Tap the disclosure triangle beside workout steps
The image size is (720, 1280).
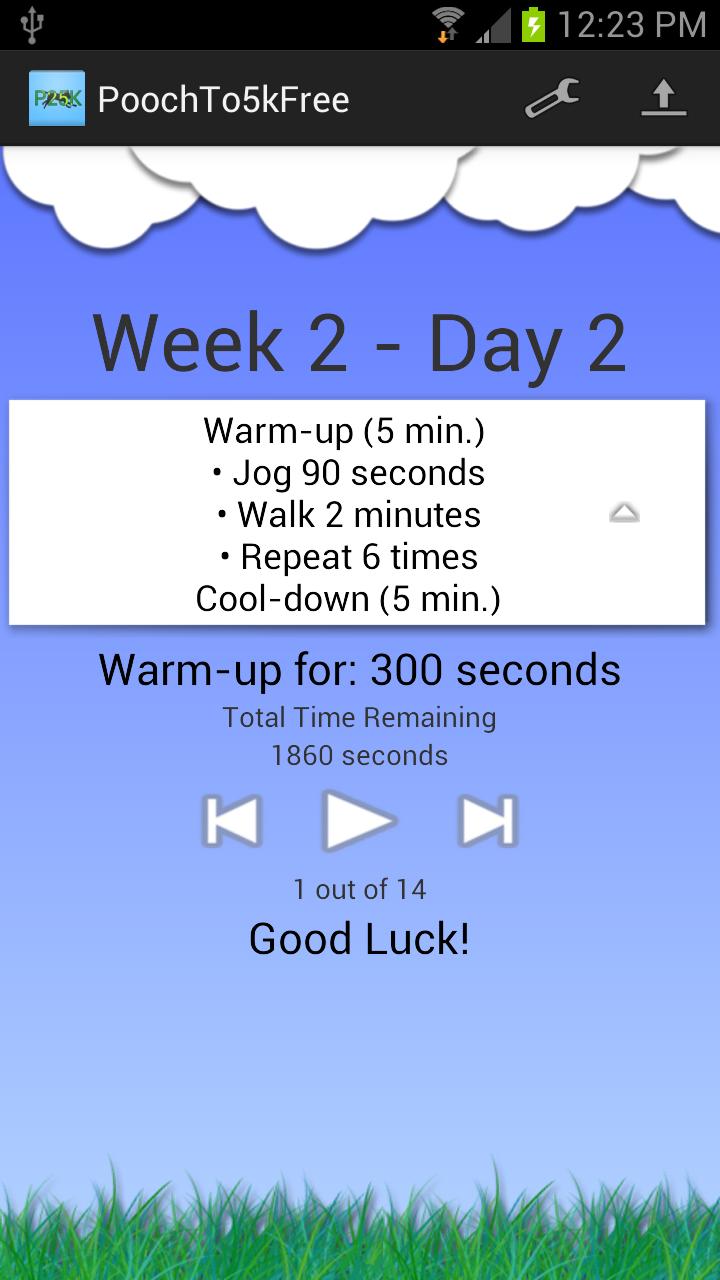point(624,512)
